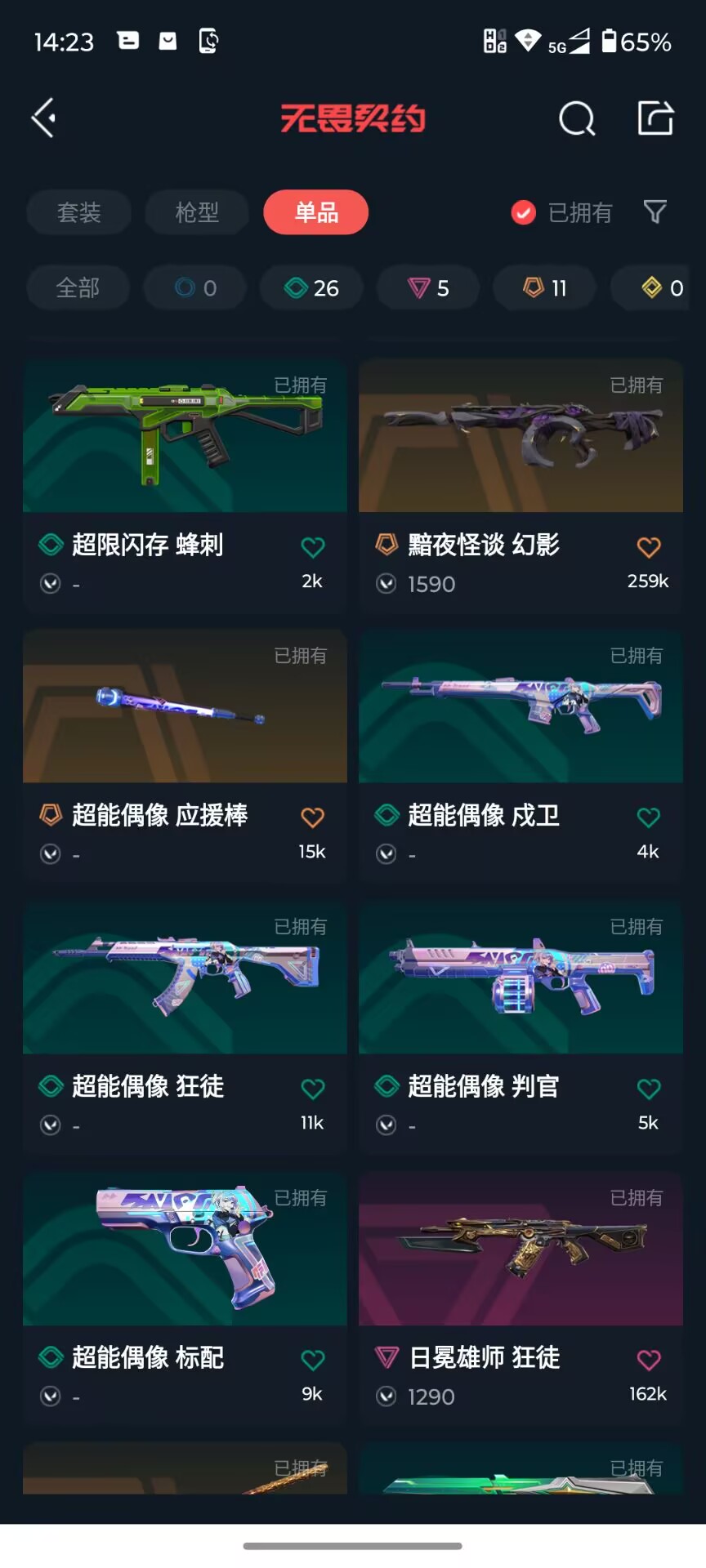Open the funnel filter icon
This screenshot has width=706, height=1568.
(655, 212)
